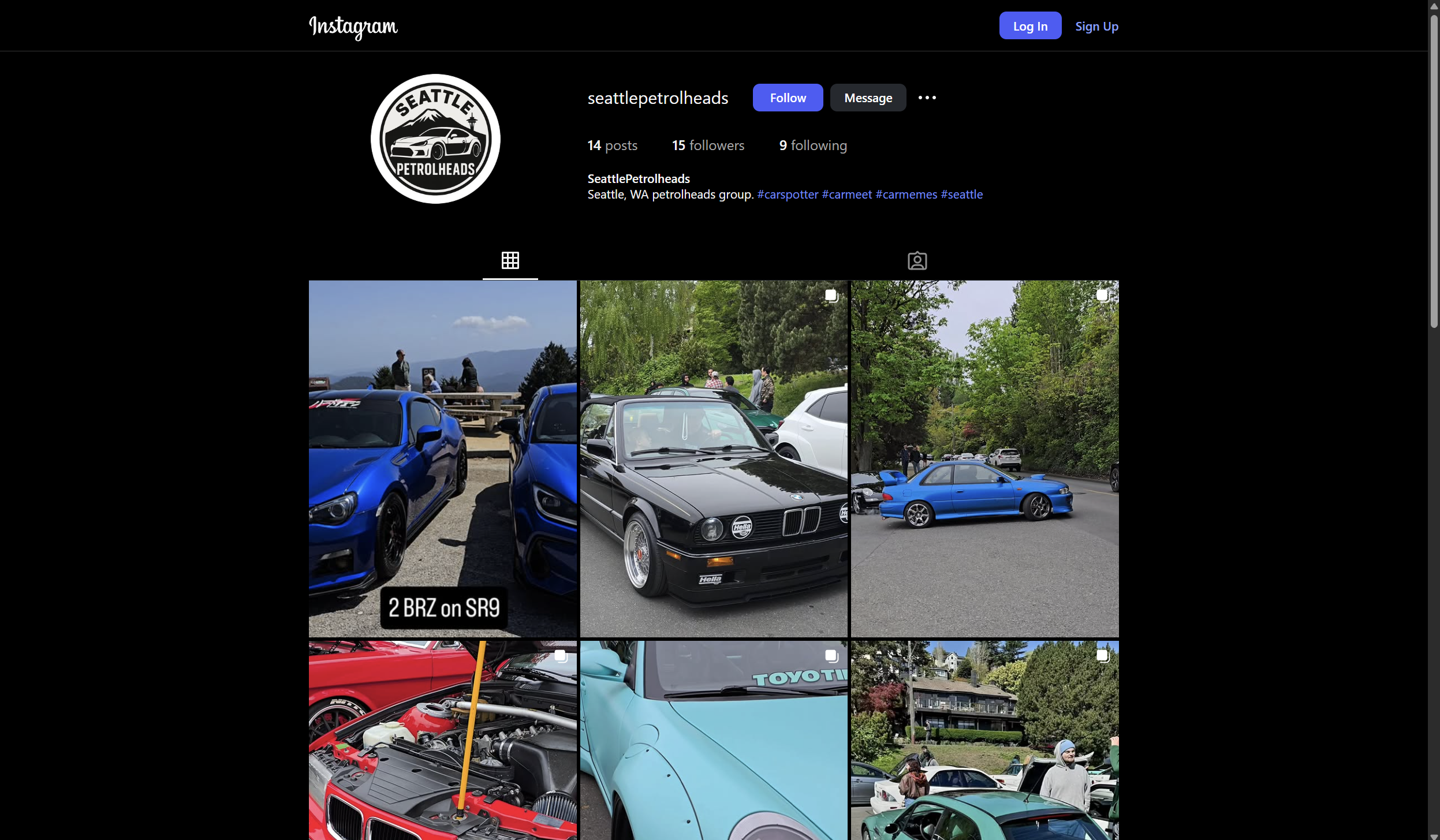Viewport: 1440px width, 840px height.
Task: Tap the Log In button
Action: click(1029, 26)
